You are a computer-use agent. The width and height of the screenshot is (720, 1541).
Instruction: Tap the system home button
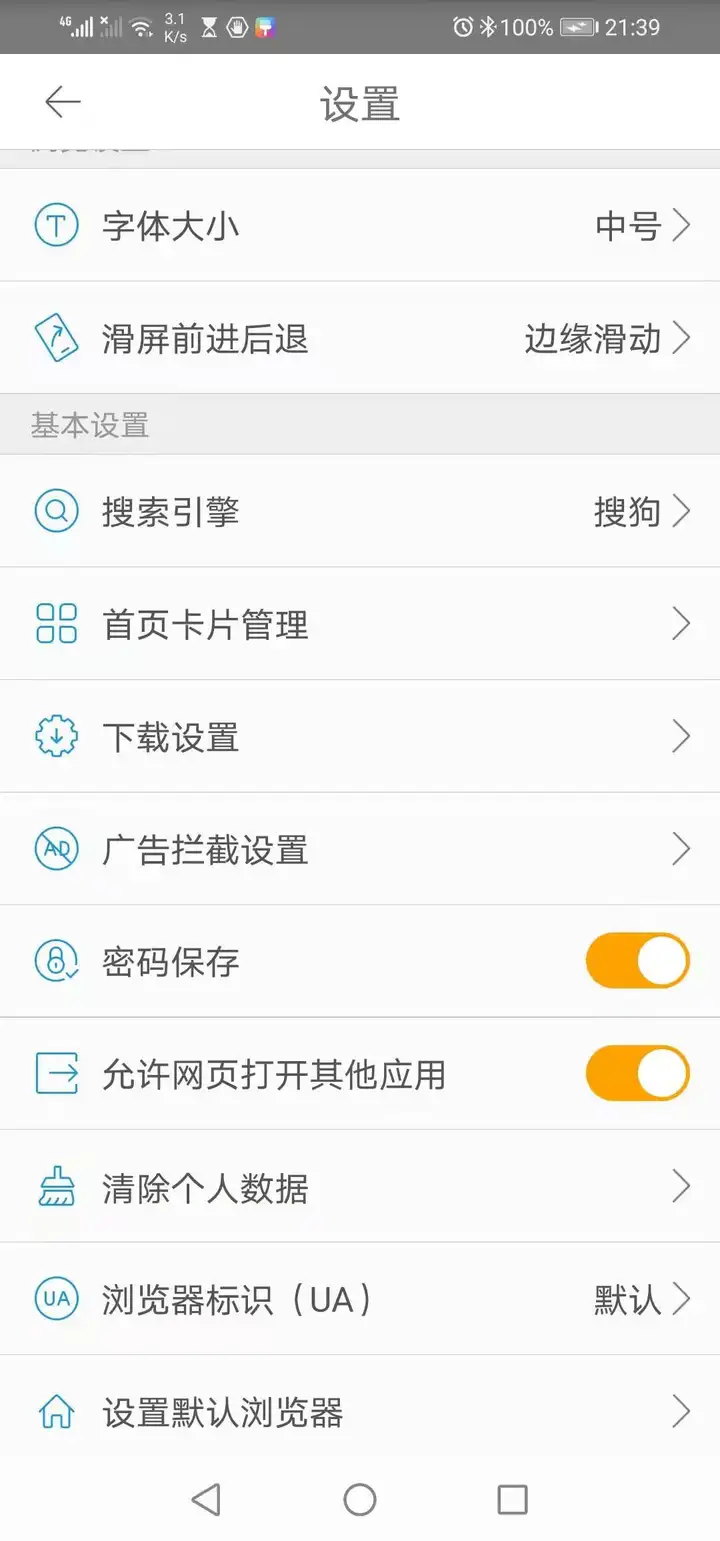point(360,1500)
